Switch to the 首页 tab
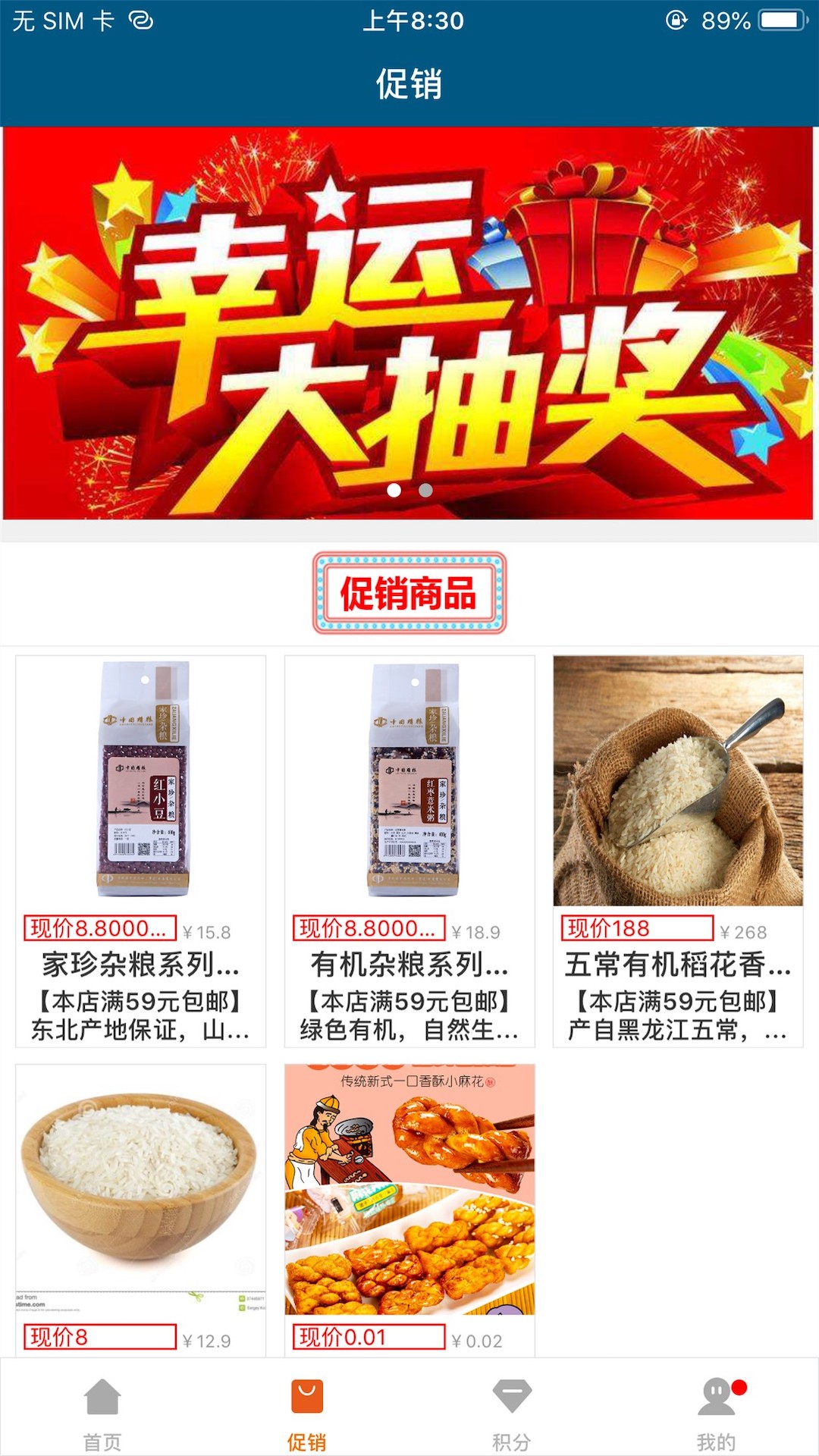819x1456 pixels. pyautogui.click(x=102, y=1420)
